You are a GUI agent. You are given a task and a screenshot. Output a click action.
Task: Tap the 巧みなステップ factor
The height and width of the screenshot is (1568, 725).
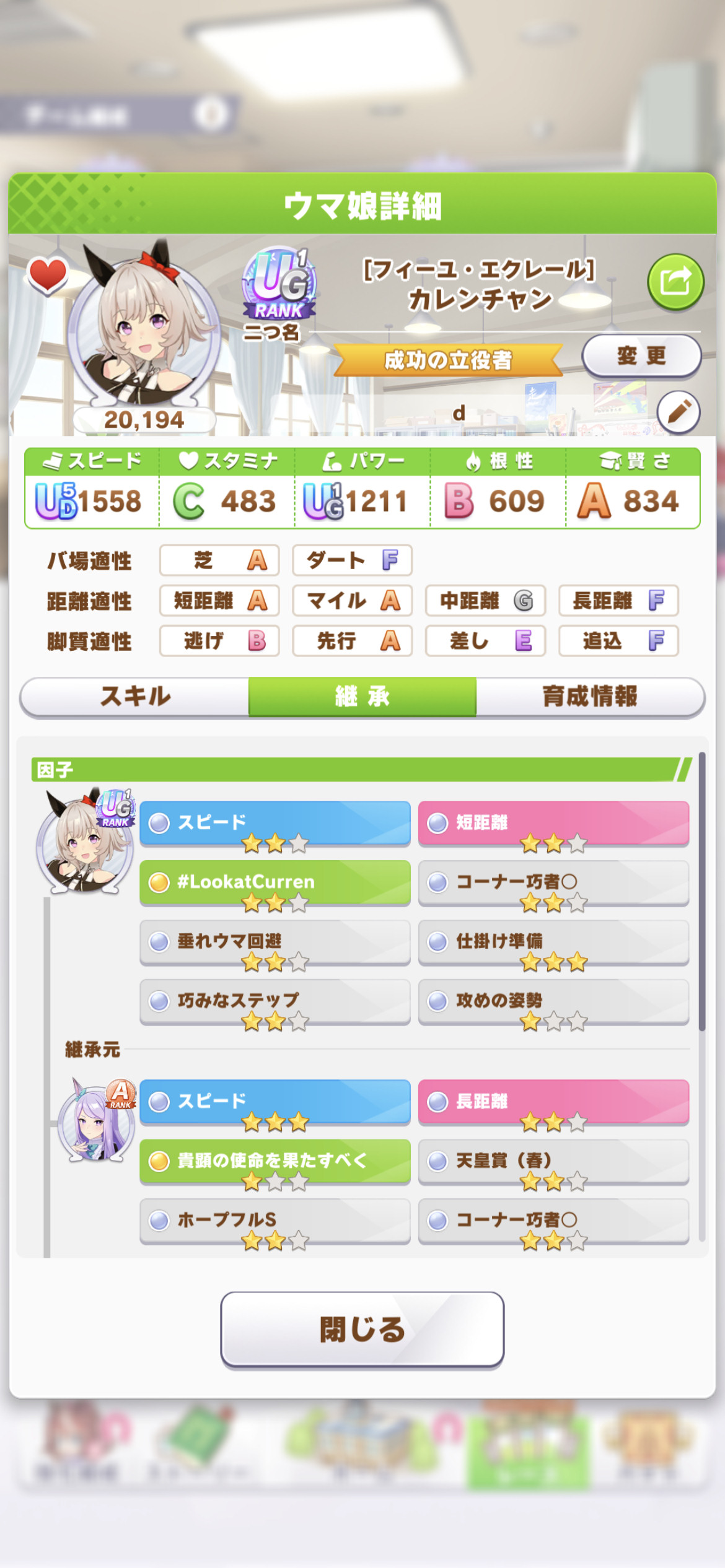(x=275, y=1002)
